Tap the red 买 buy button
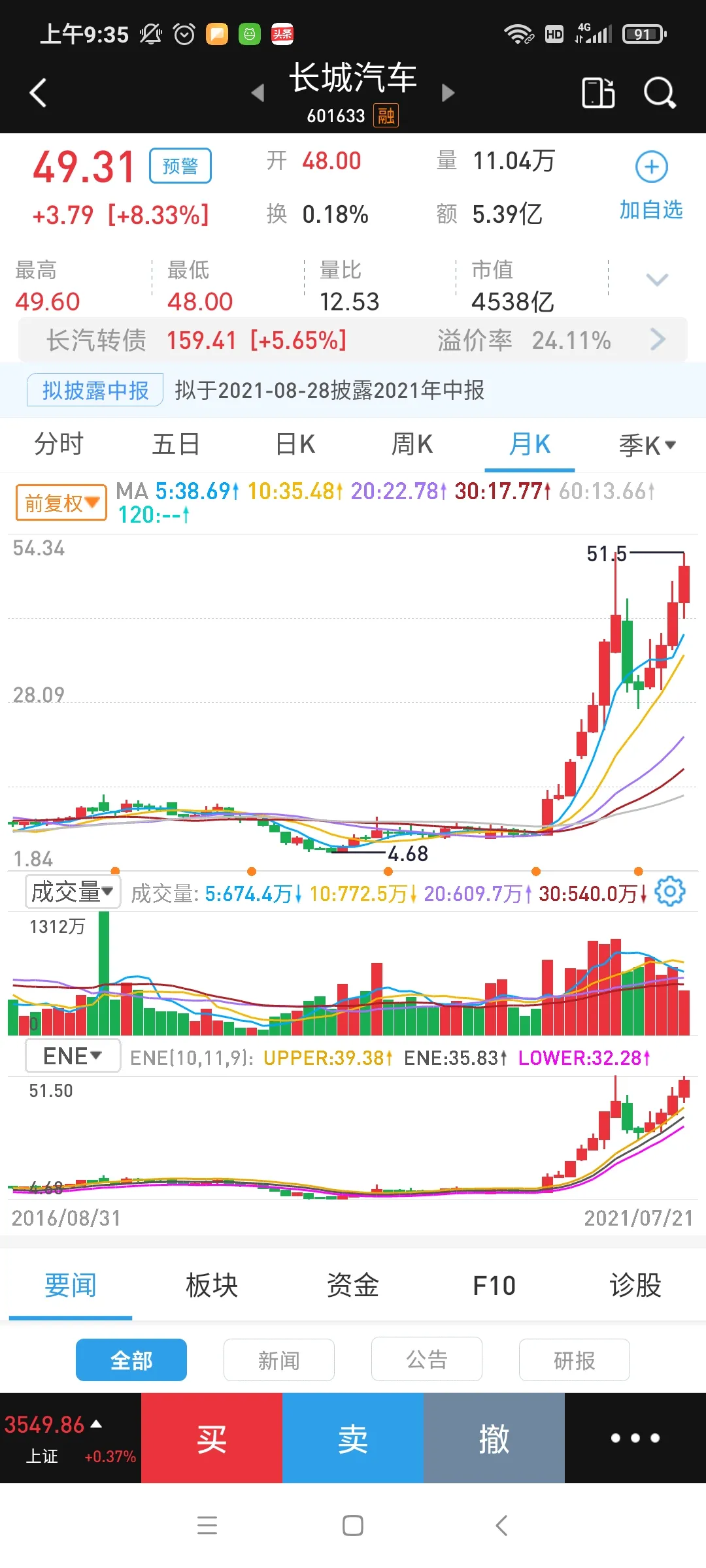This screenshot has height=1568, width=706. click(212, 1438)
